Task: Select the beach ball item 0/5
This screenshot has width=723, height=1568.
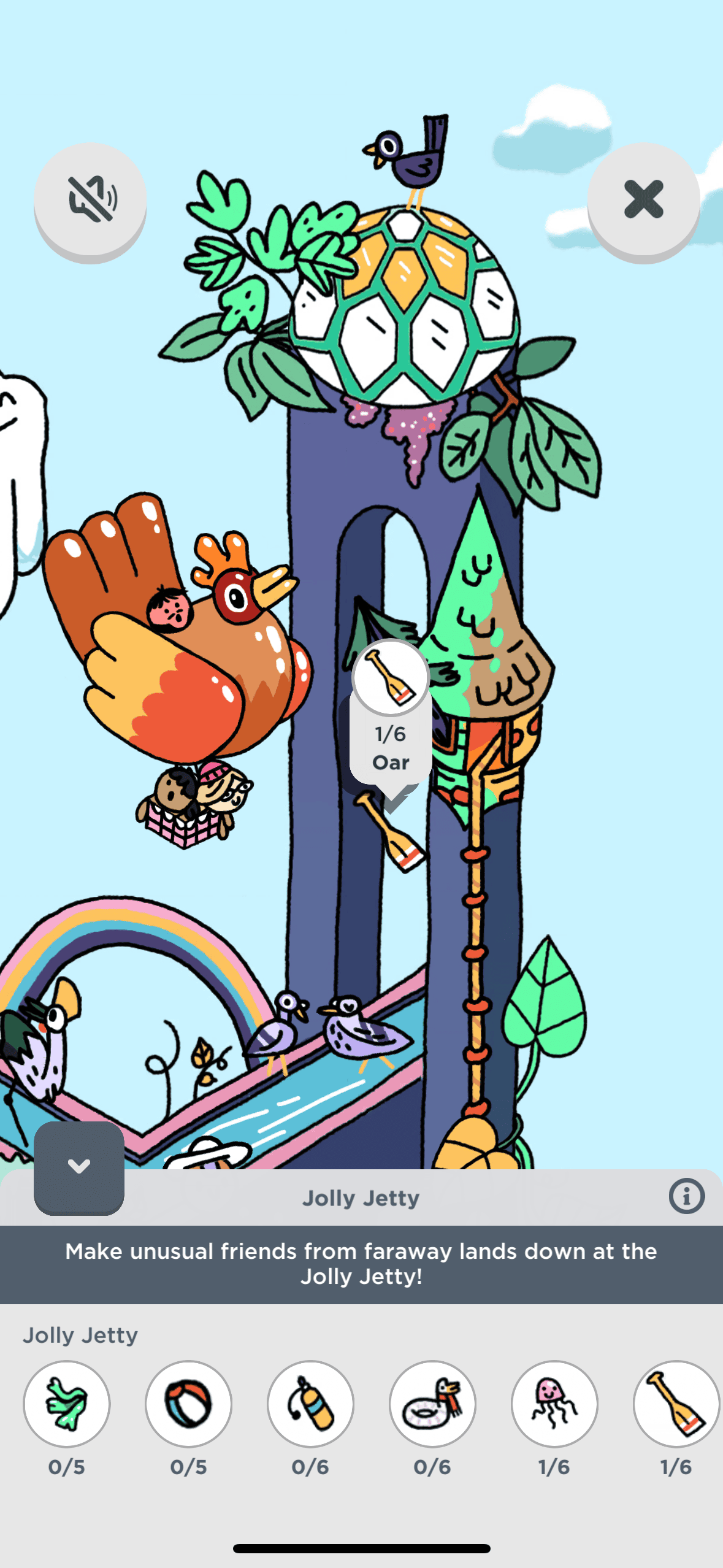Action: pyautogui.click(x=188, y=1404)
